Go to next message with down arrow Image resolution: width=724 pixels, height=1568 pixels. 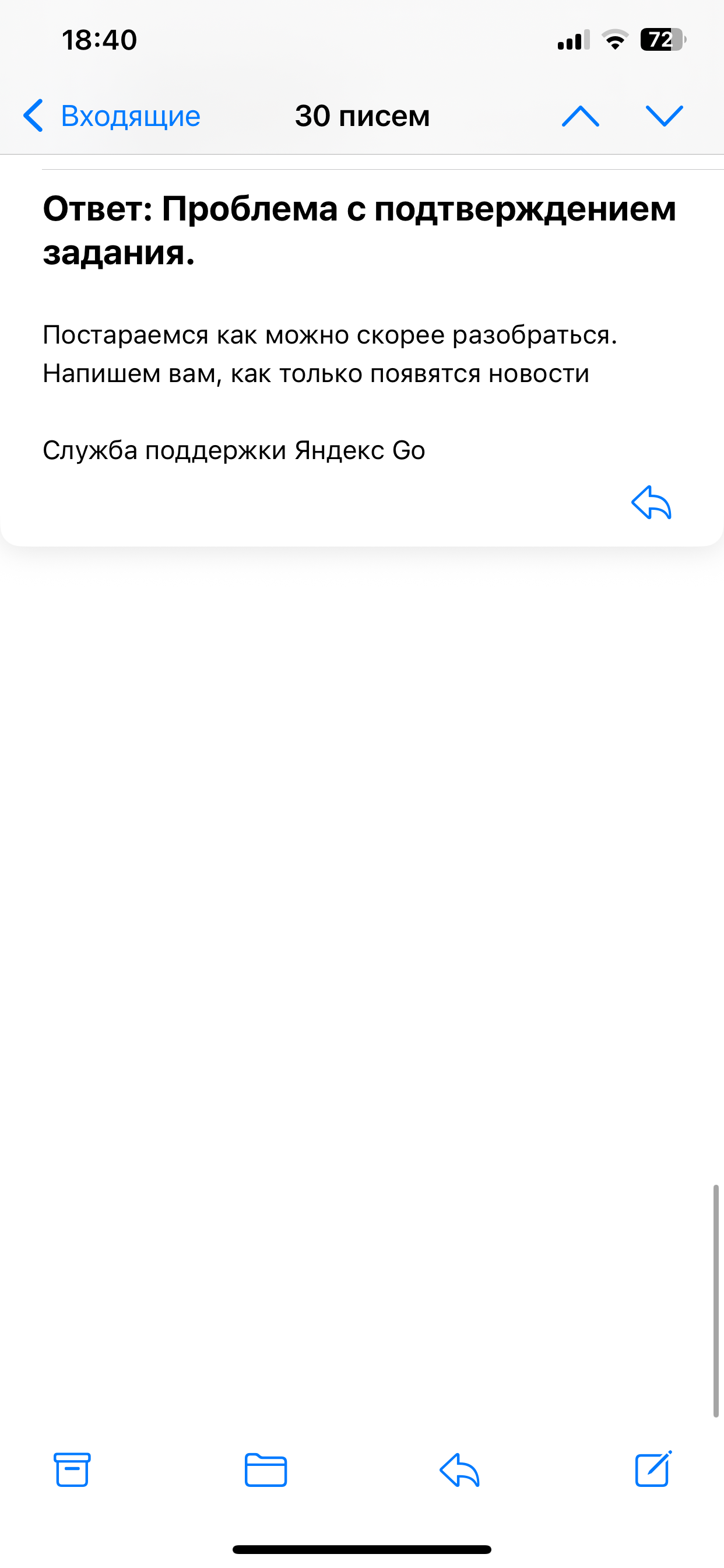tap(664, 116)
